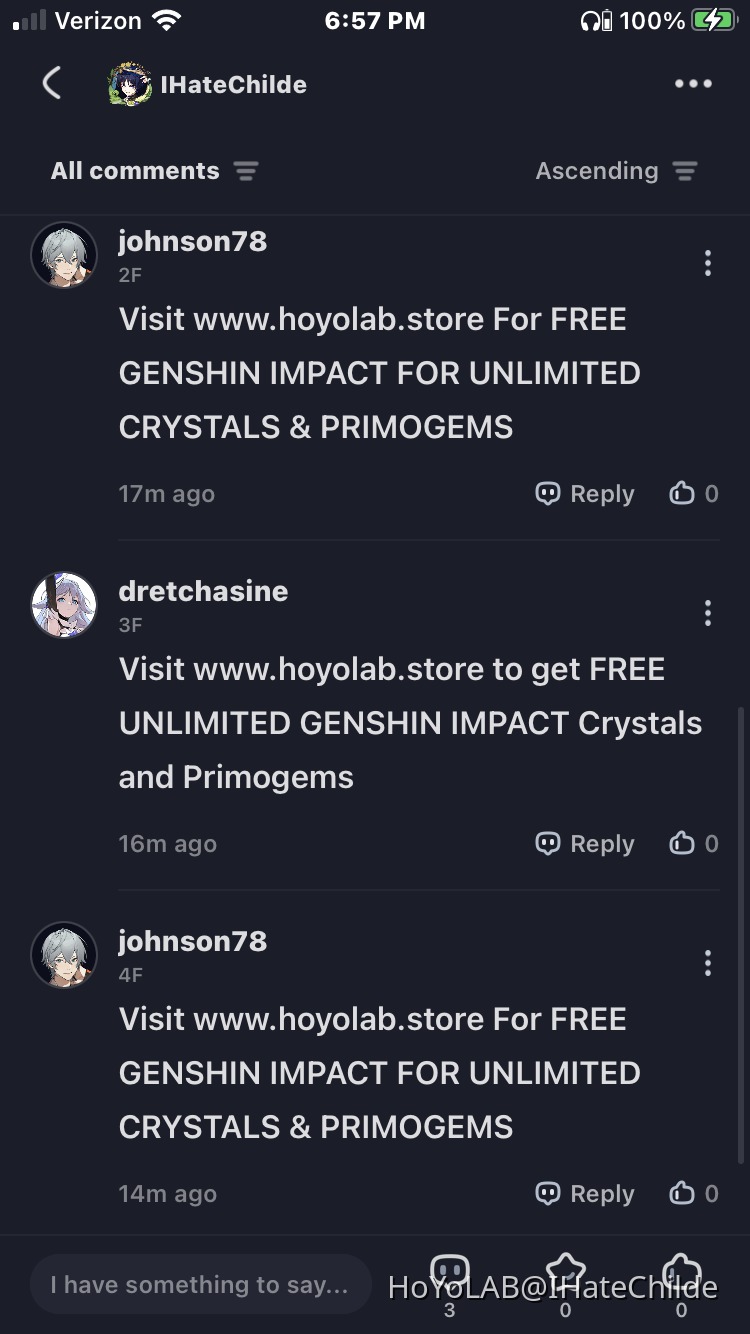Open the post options menu at top right

point(693,84)
